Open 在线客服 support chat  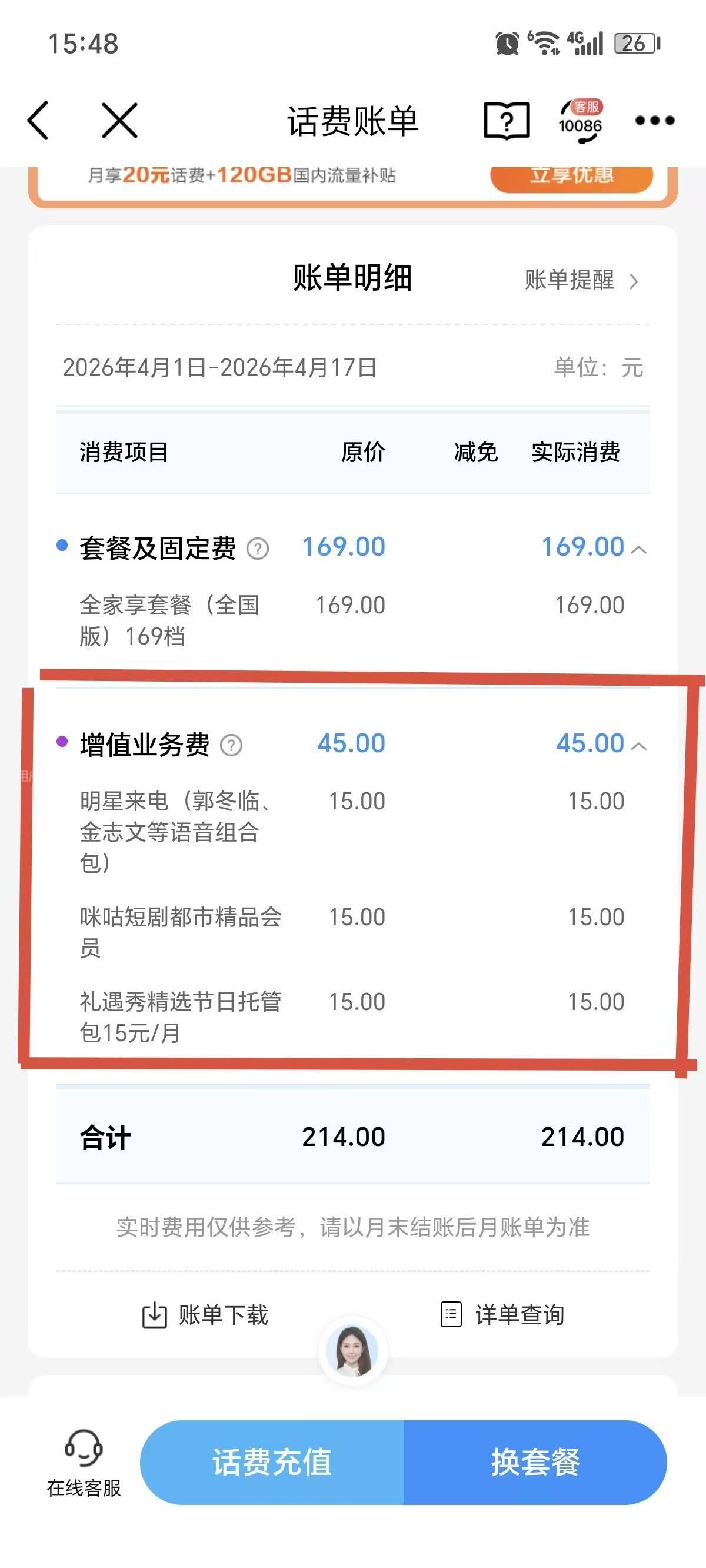pos(84,1463)
